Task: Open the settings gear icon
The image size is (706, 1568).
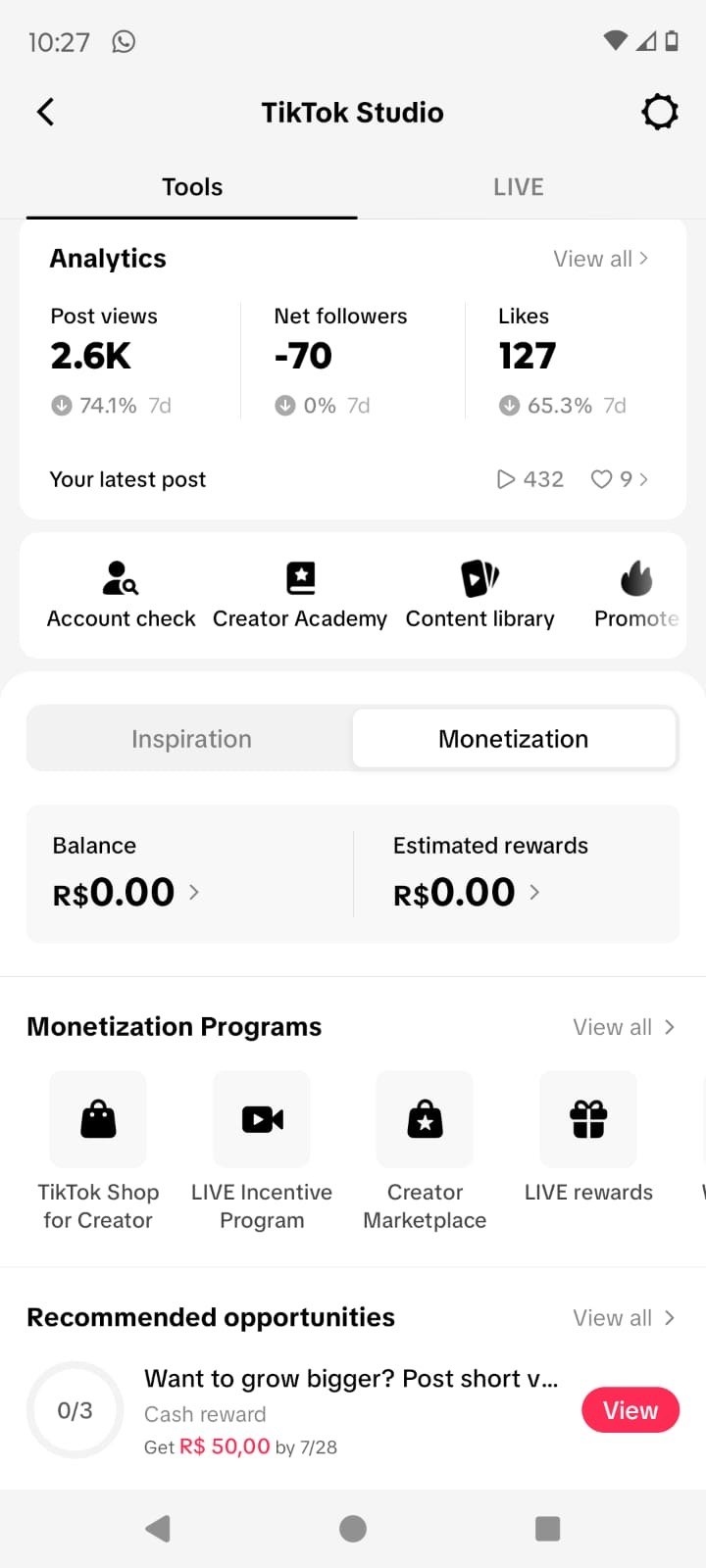Action: tap(660, 112)
